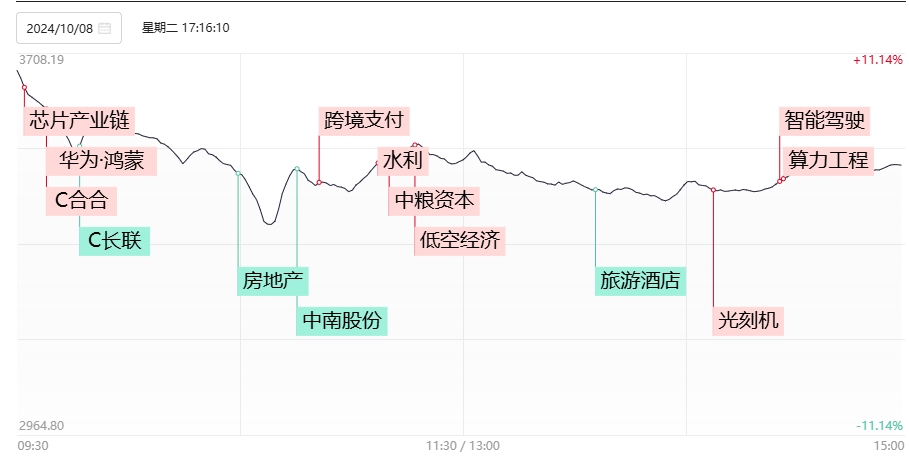This screenshot has width=909, height=457.
Task: Select the 旅游酒店 sector marker
Action: coord(640,281)
